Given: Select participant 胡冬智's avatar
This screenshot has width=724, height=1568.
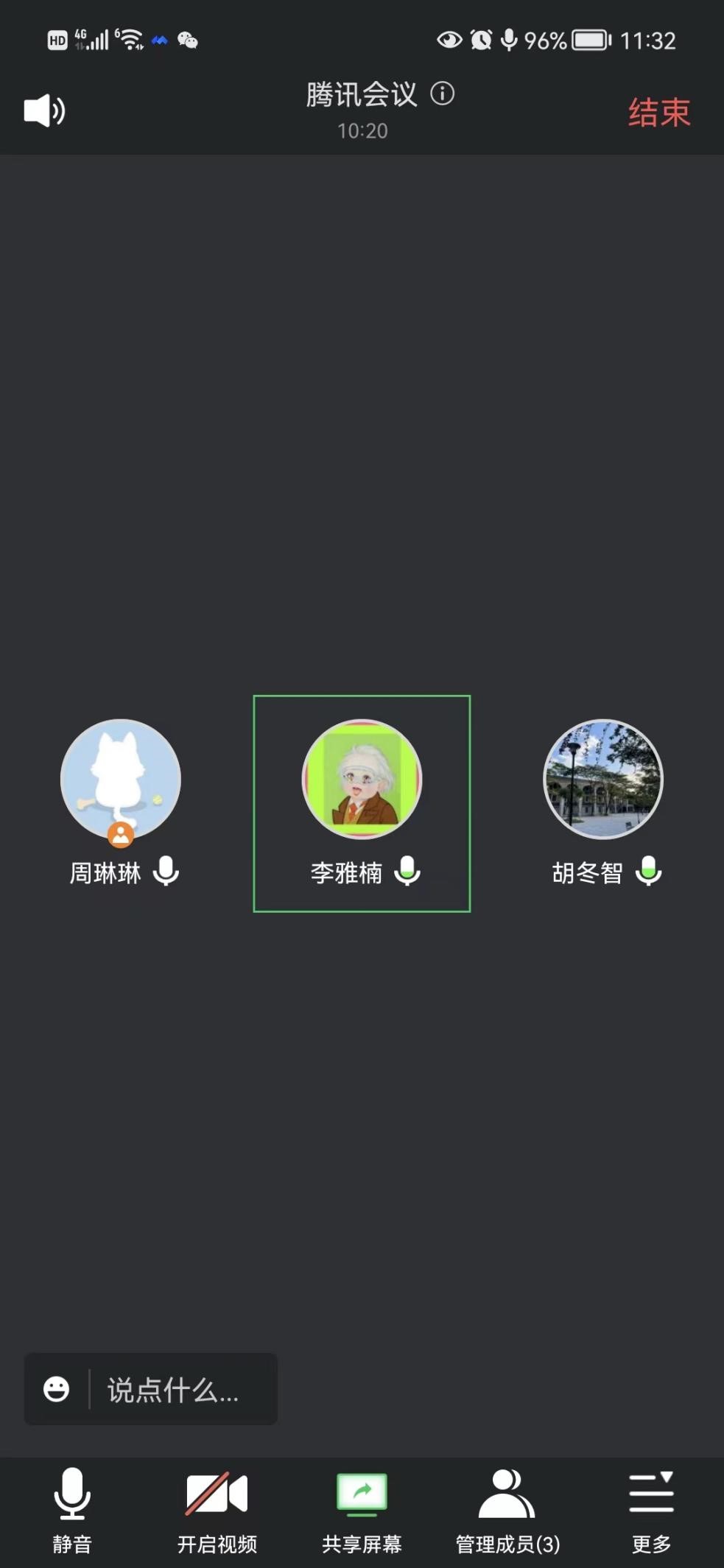Looking at the screenshot, I should [603, 779].
